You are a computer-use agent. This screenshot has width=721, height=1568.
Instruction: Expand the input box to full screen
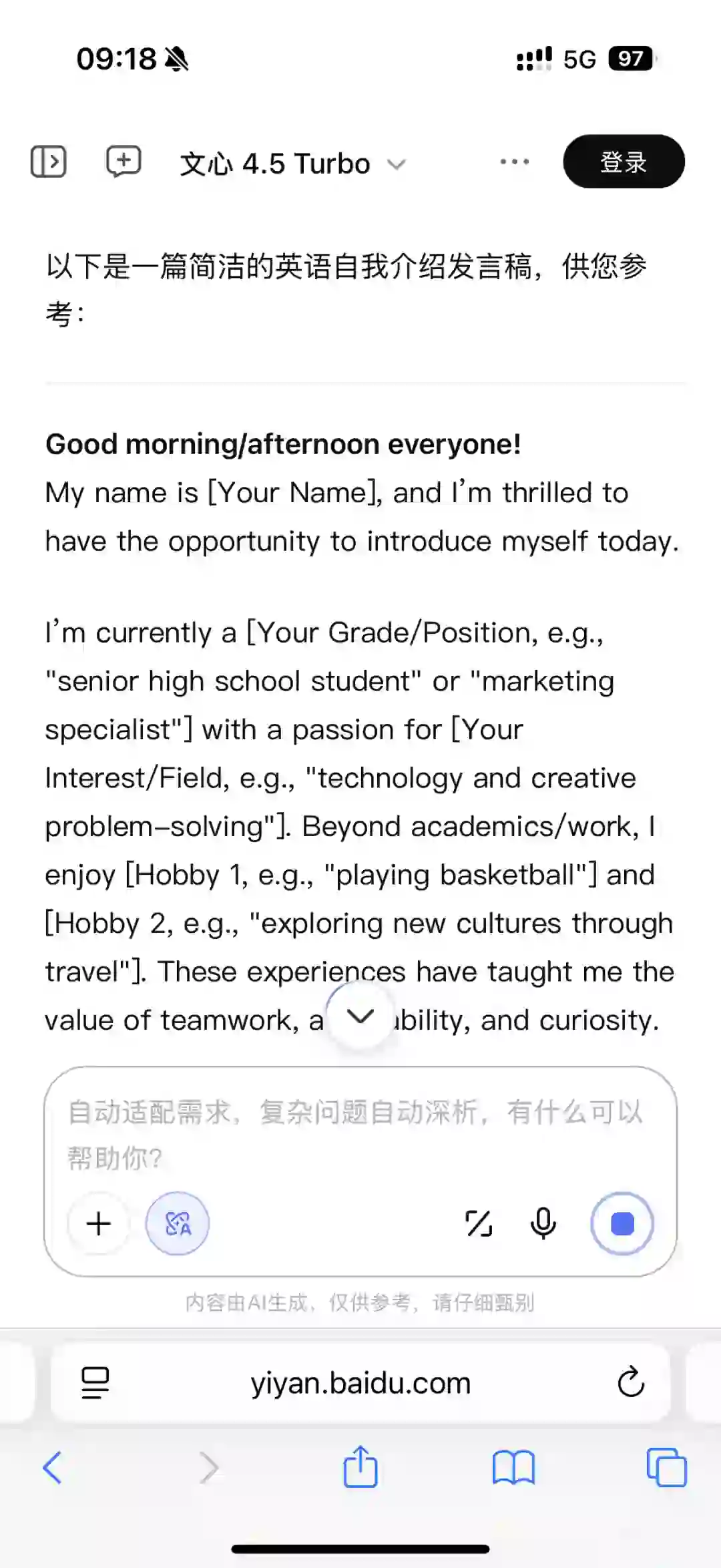[x=479, y=1223]
